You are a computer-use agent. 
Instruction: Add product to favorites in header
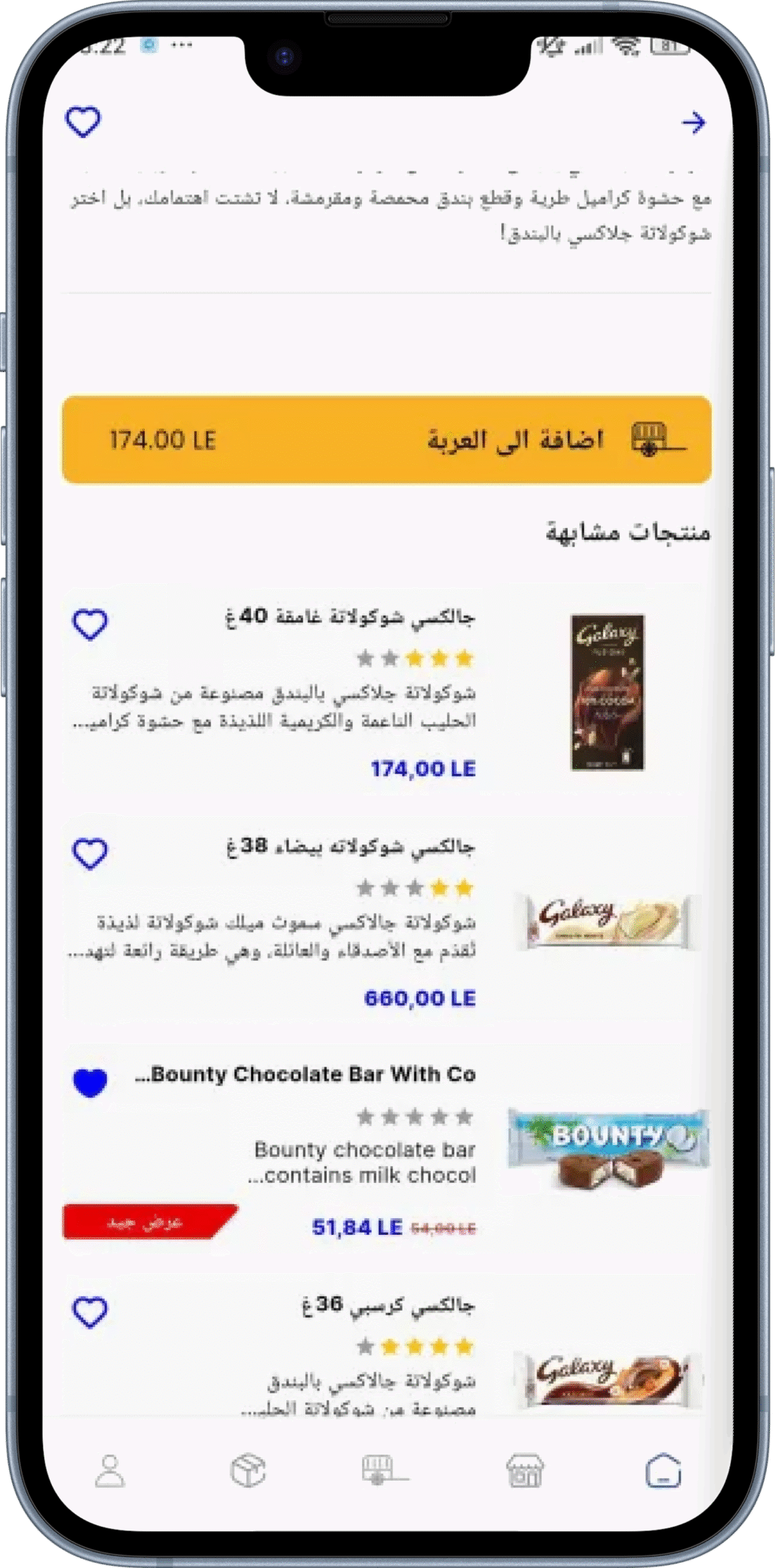point(83,122)
